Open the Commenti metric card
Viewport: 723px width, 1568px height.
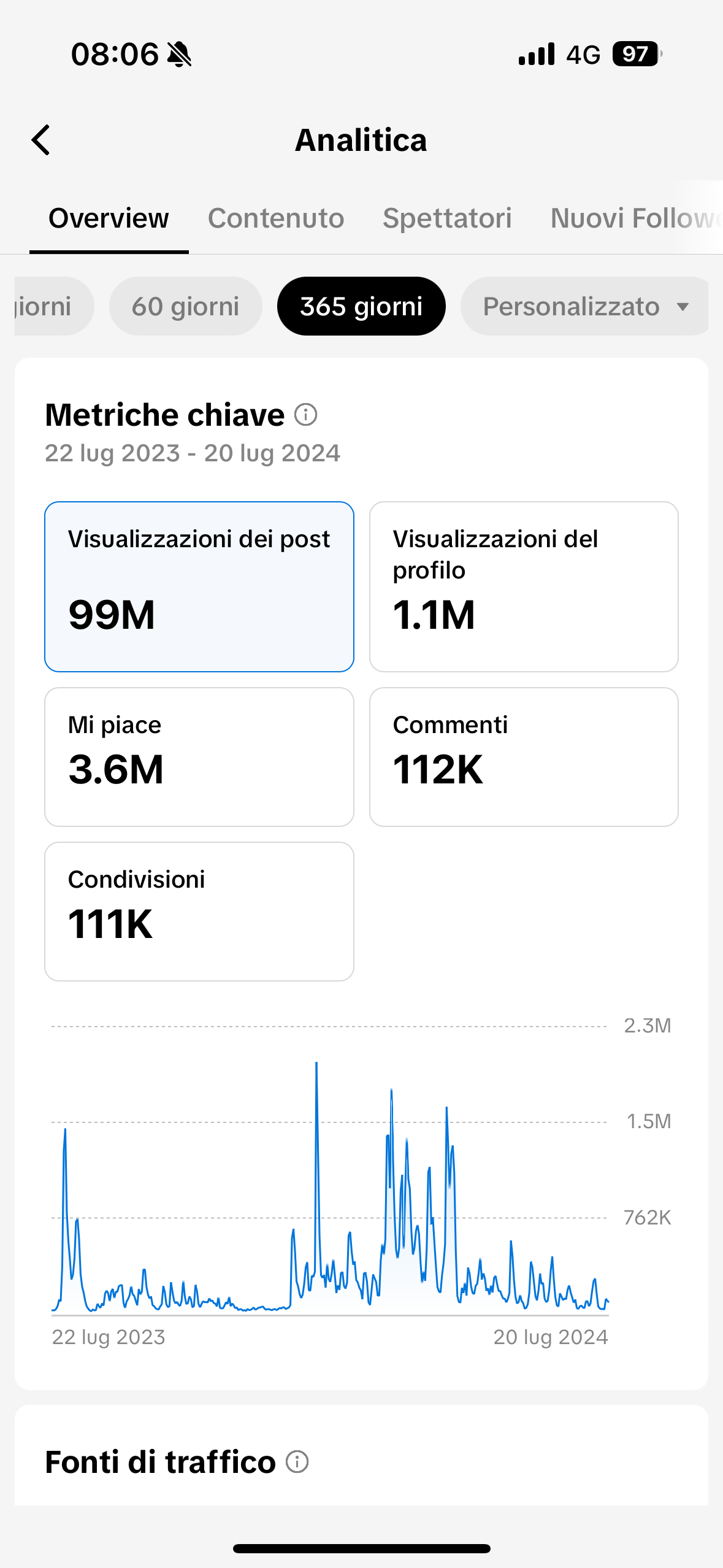coord(524,756)
